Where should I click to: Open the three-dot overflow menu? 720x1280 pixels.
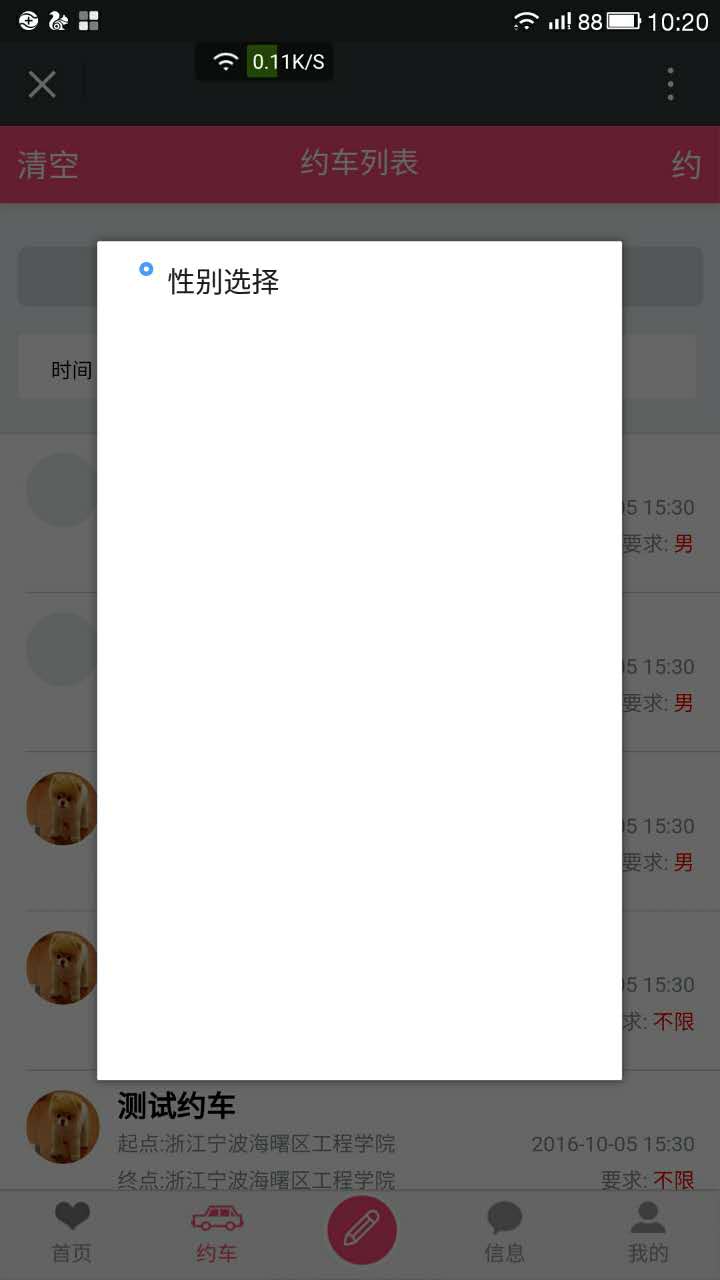pos(670,85)
